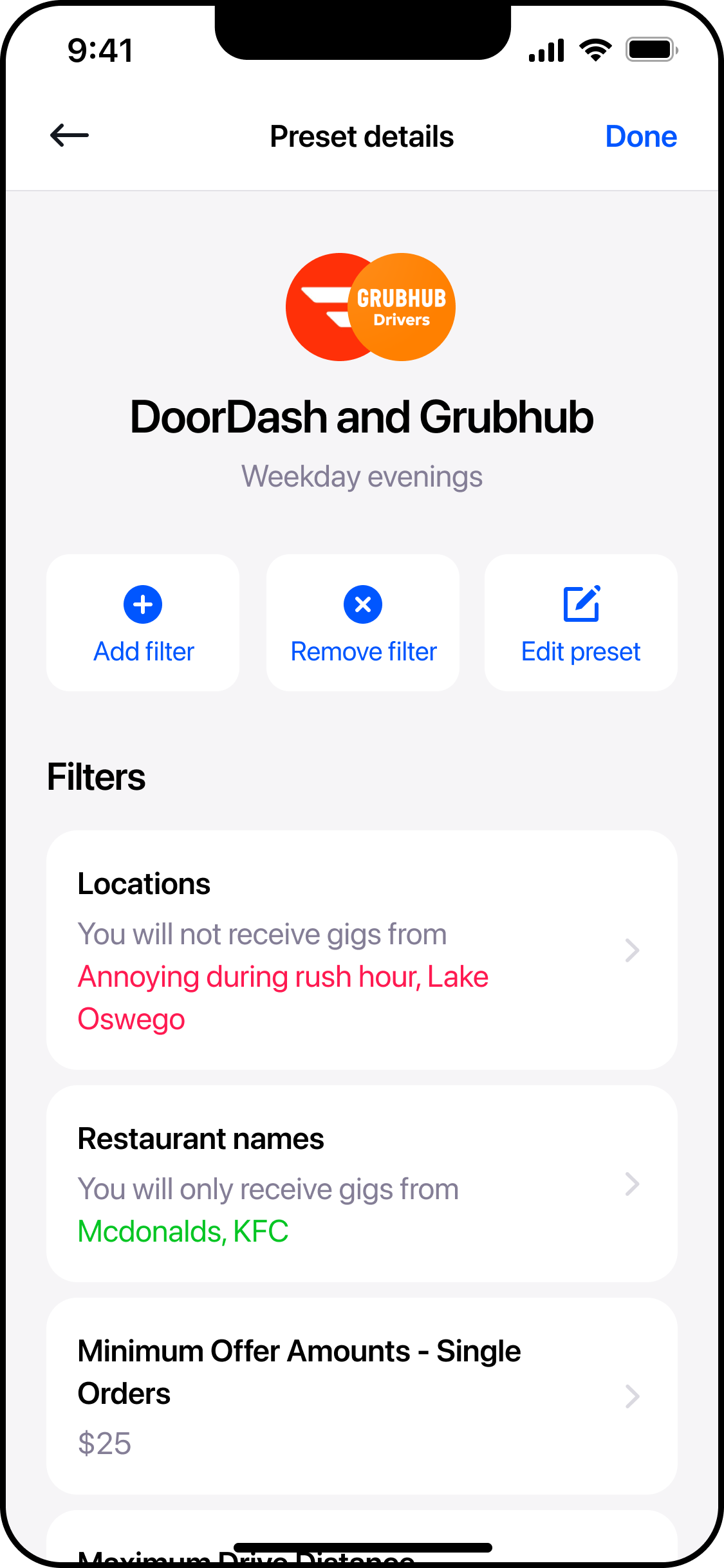Tap Remove filter
Screen dimensions: 724x1568
tap(363, 623)
